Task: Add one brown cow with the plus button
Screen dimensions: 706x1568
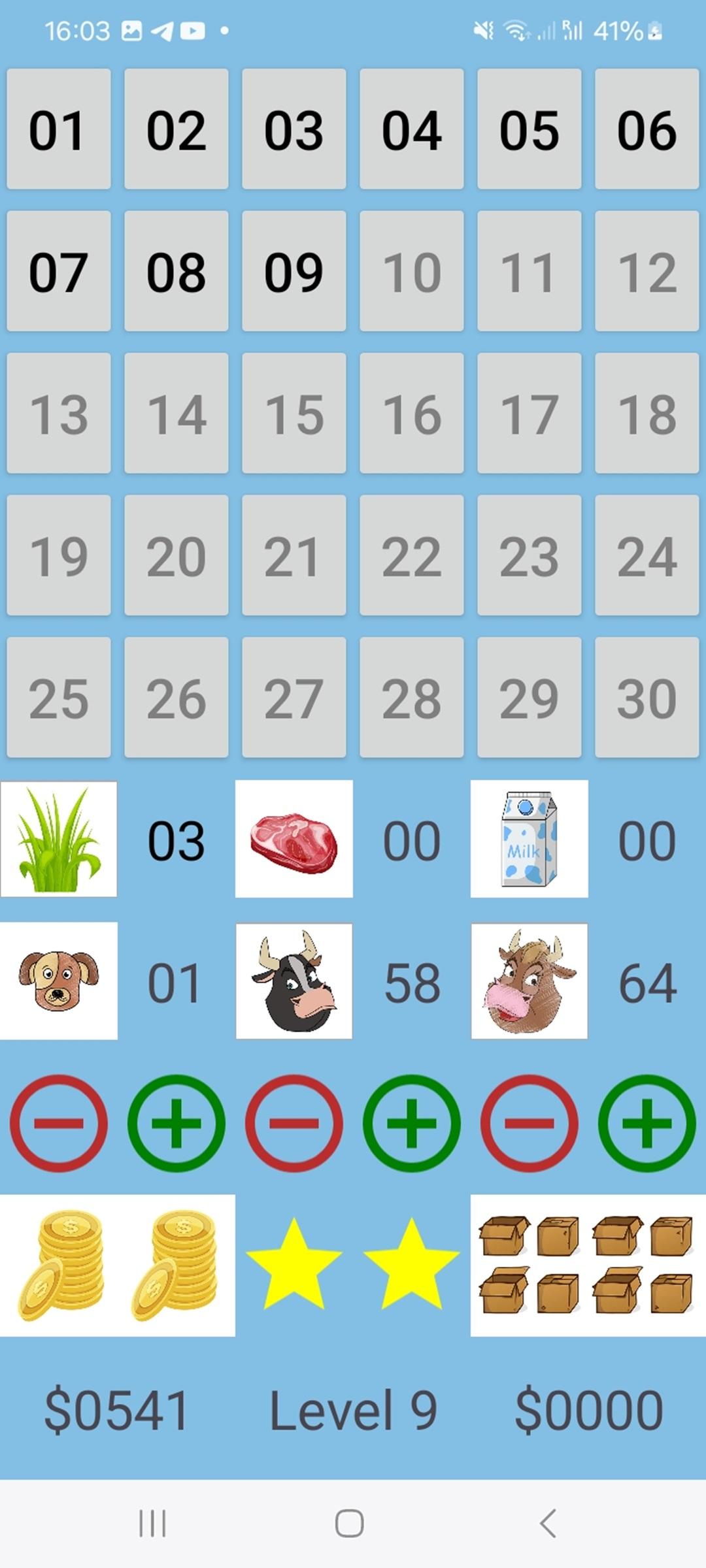Action: tap(647, 1123)
